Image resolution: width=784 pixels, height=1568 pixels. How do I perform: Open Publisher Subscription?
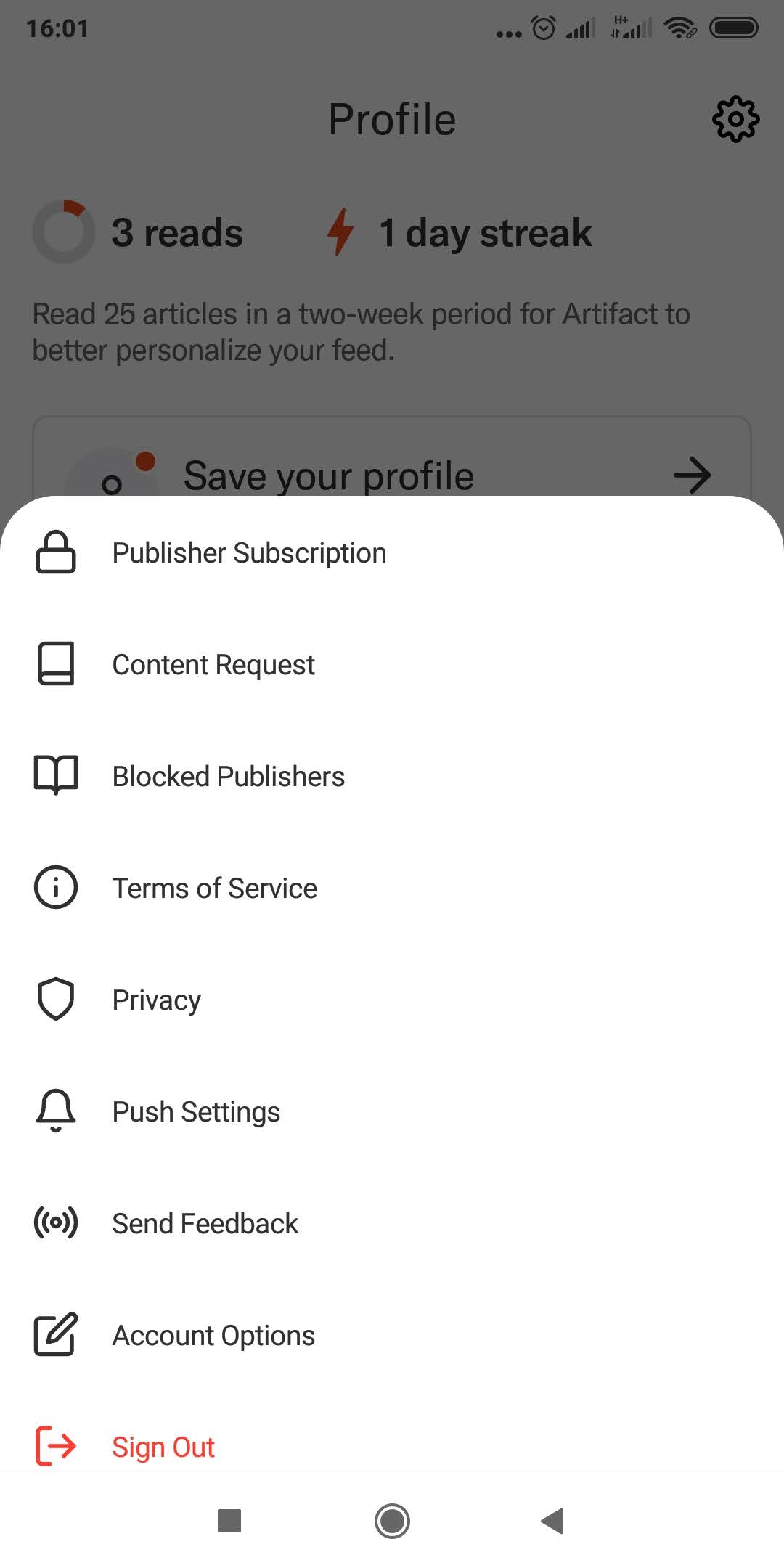coord(392,553)
